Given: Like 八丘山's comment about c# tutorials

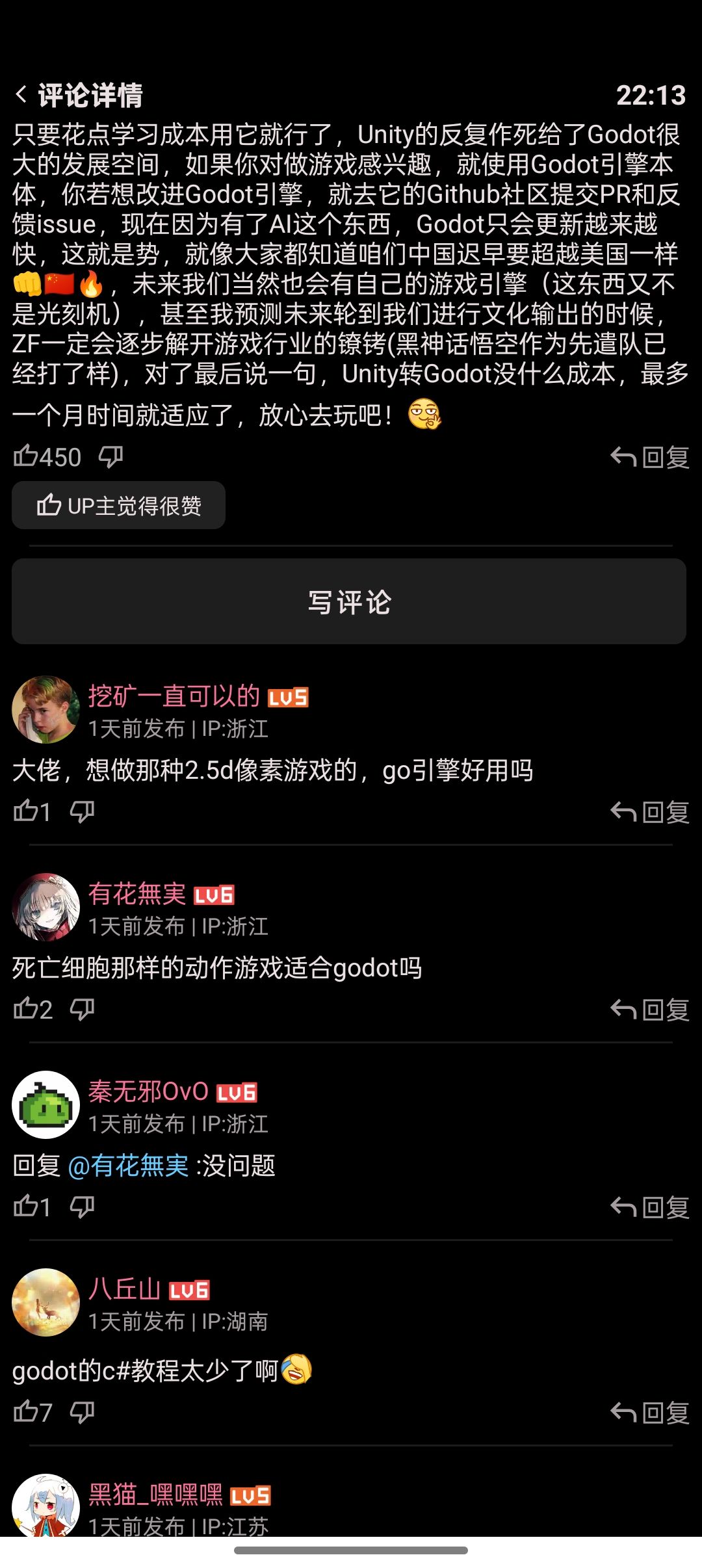Looking at the screenshot, I should point(27,1411).
